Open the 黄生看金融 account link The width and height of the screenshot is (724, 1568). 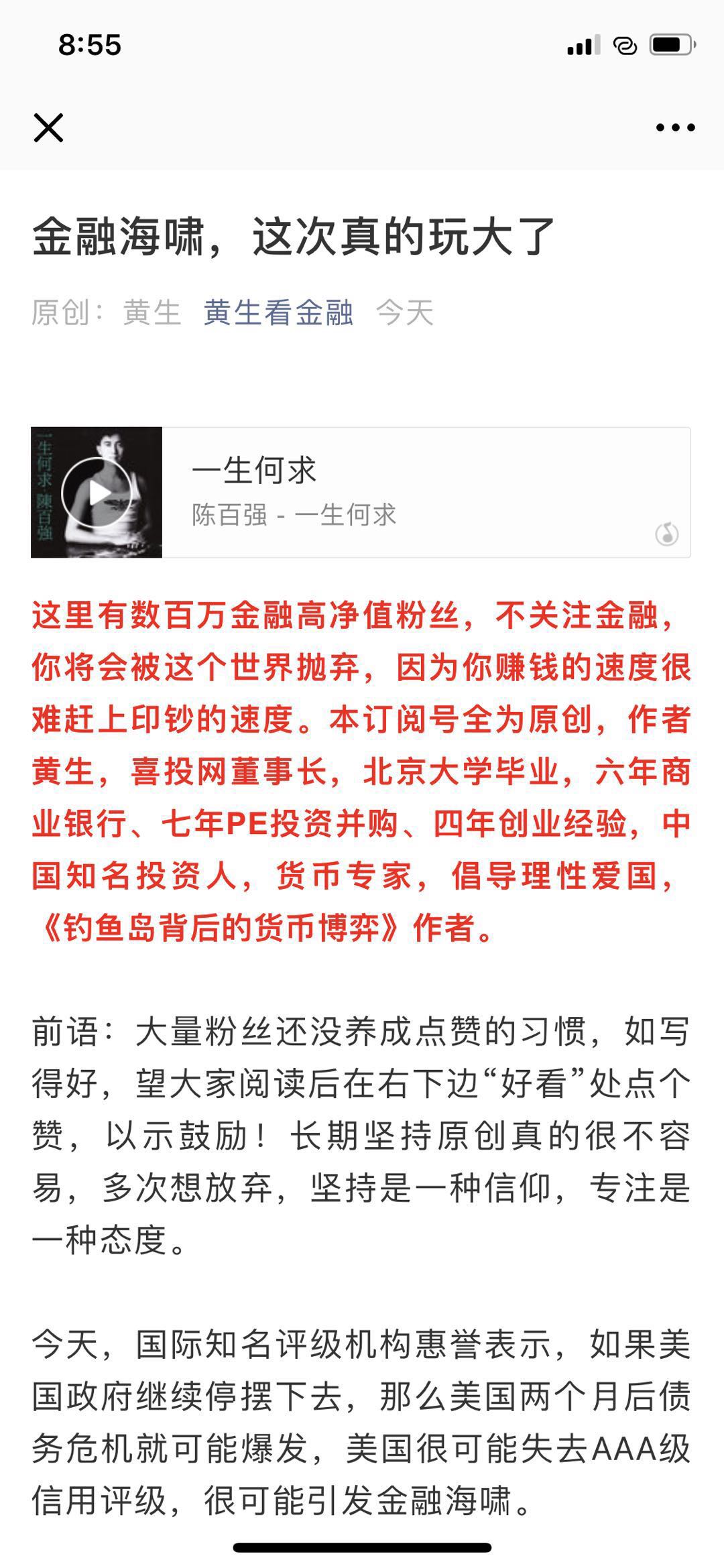point(278,312)
